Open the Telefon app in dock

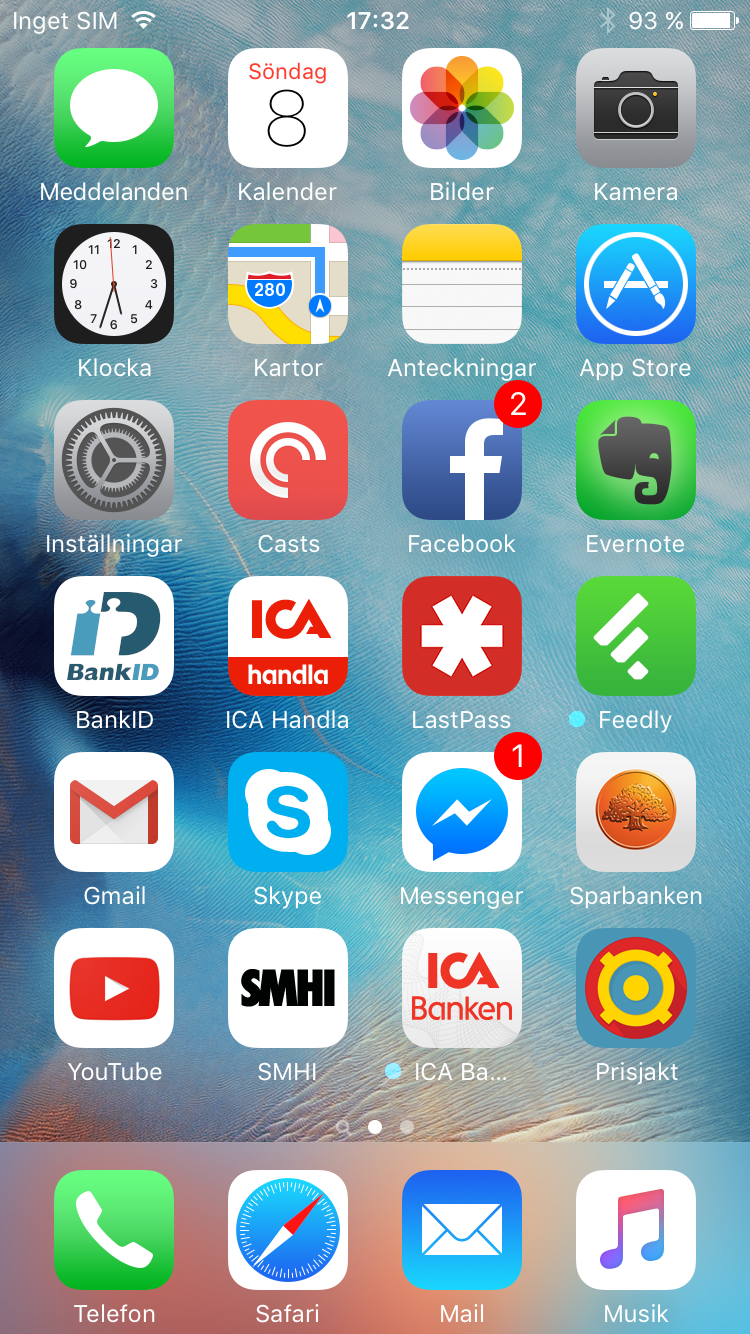click(114, 1230)
